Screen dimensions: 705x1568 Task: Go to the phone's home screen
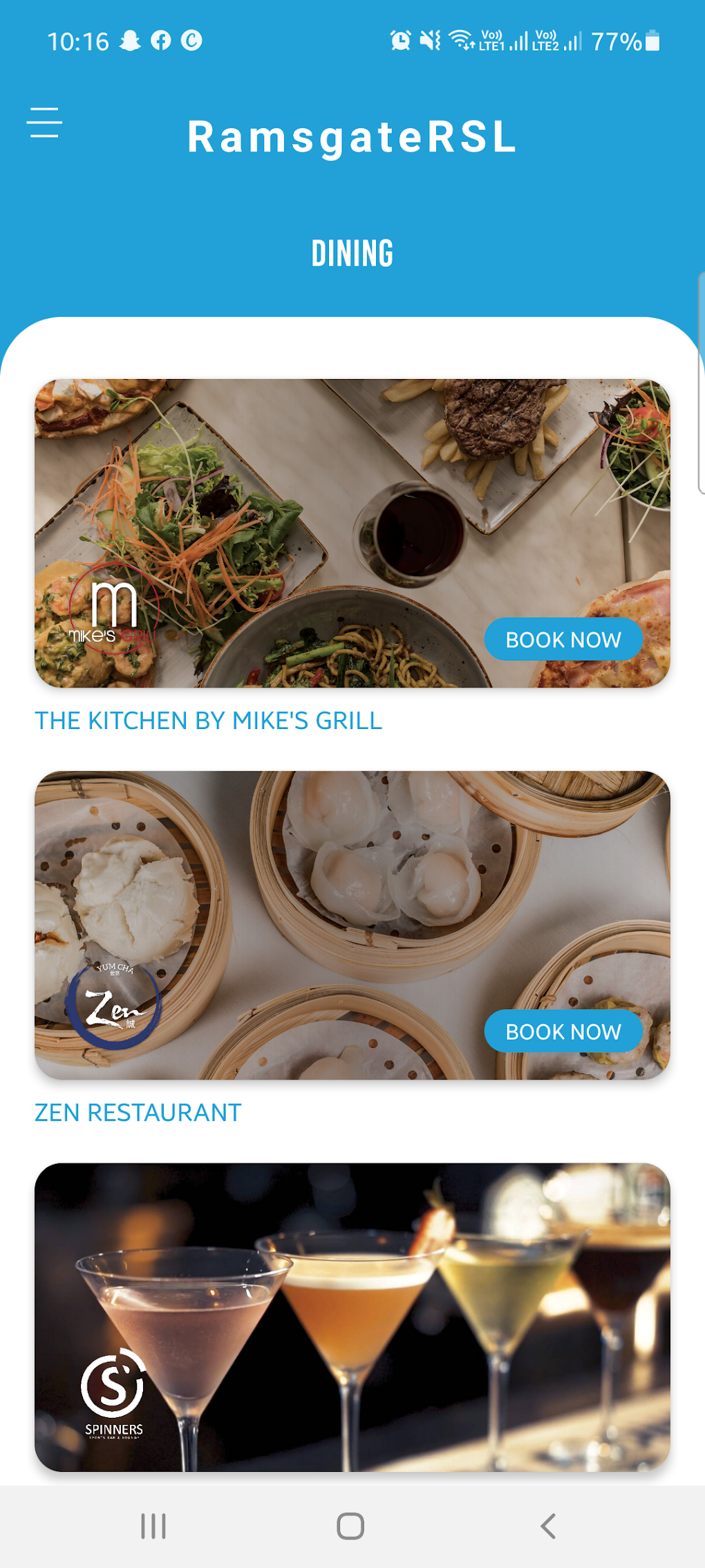[350, 1526]
